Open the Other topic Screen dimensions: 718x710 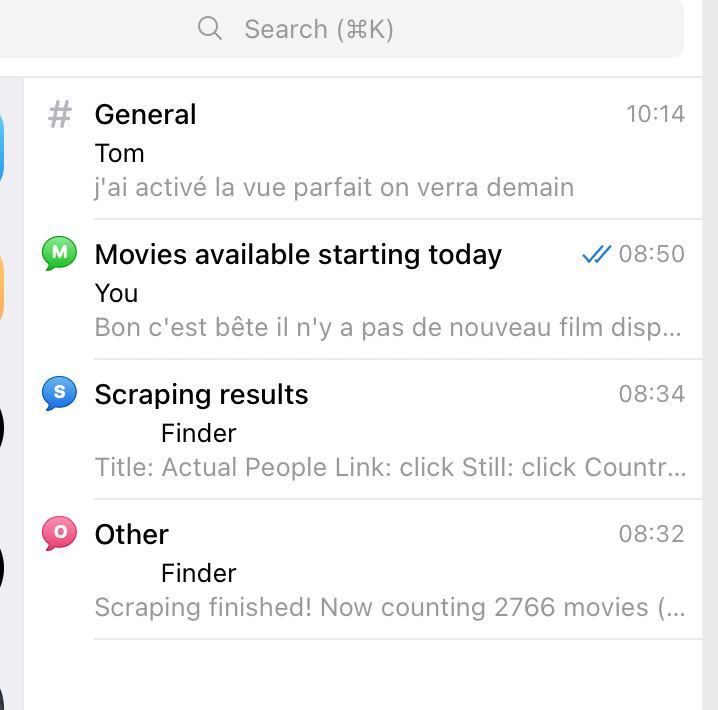pos(360,570)
